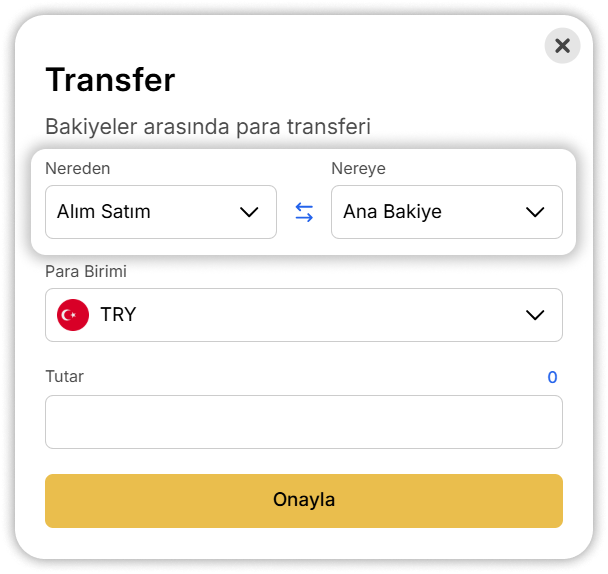Expand the Para Birimi dropdown with TRY
Image resolution: width=608 pixels, height=574 pixels.
(303, 315)
